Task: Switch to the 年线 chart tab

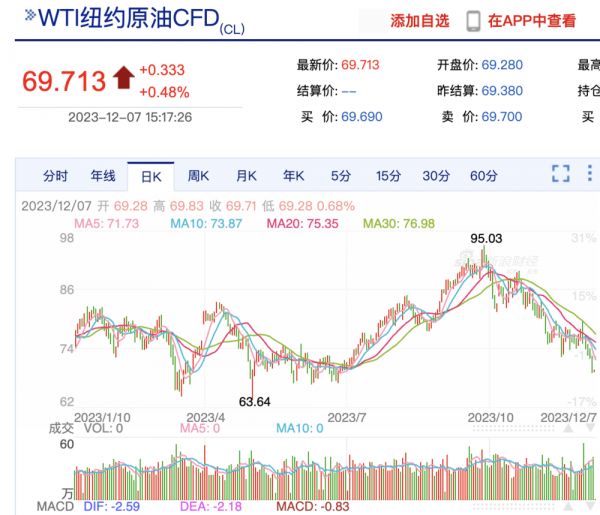Action: point(103,176)
